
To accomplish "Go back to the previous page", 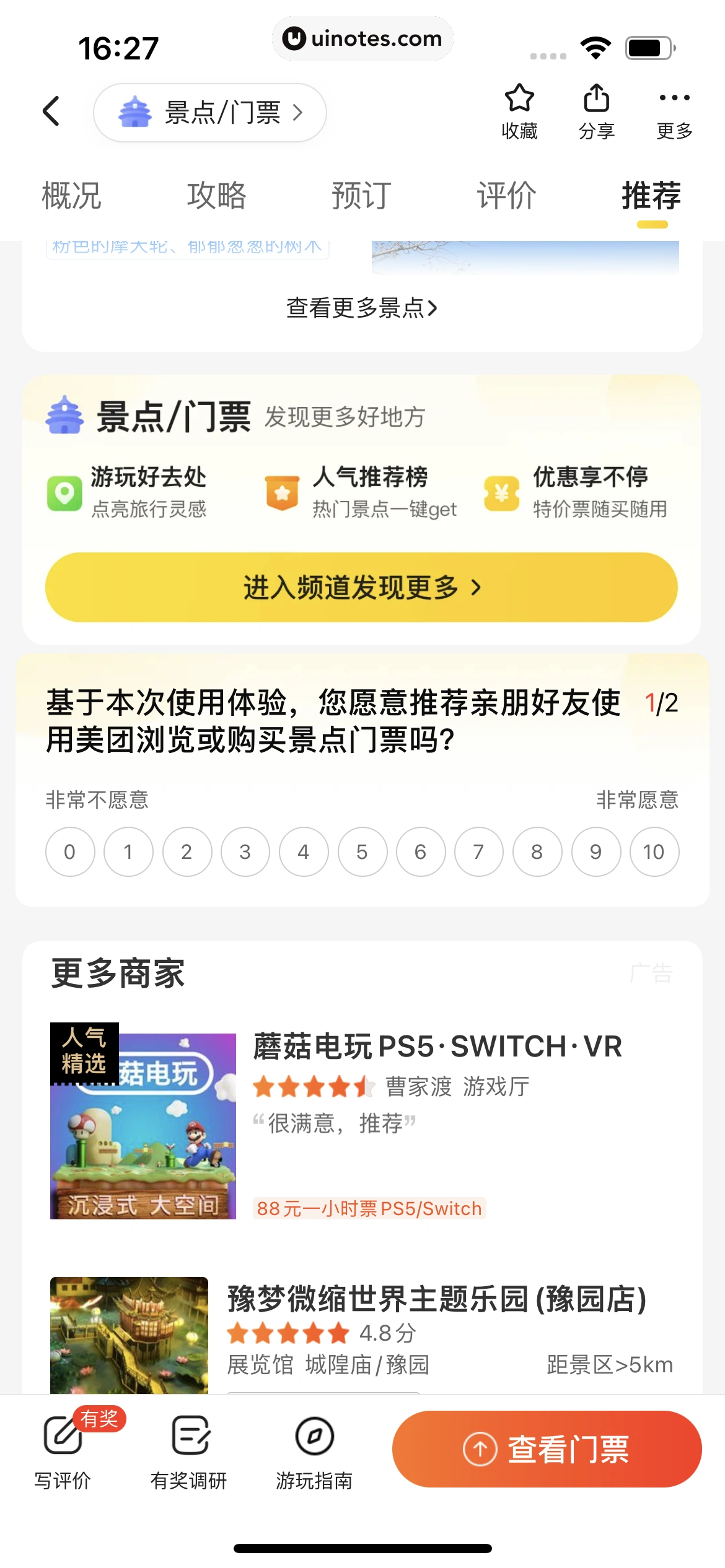I will tap(51, 111).
